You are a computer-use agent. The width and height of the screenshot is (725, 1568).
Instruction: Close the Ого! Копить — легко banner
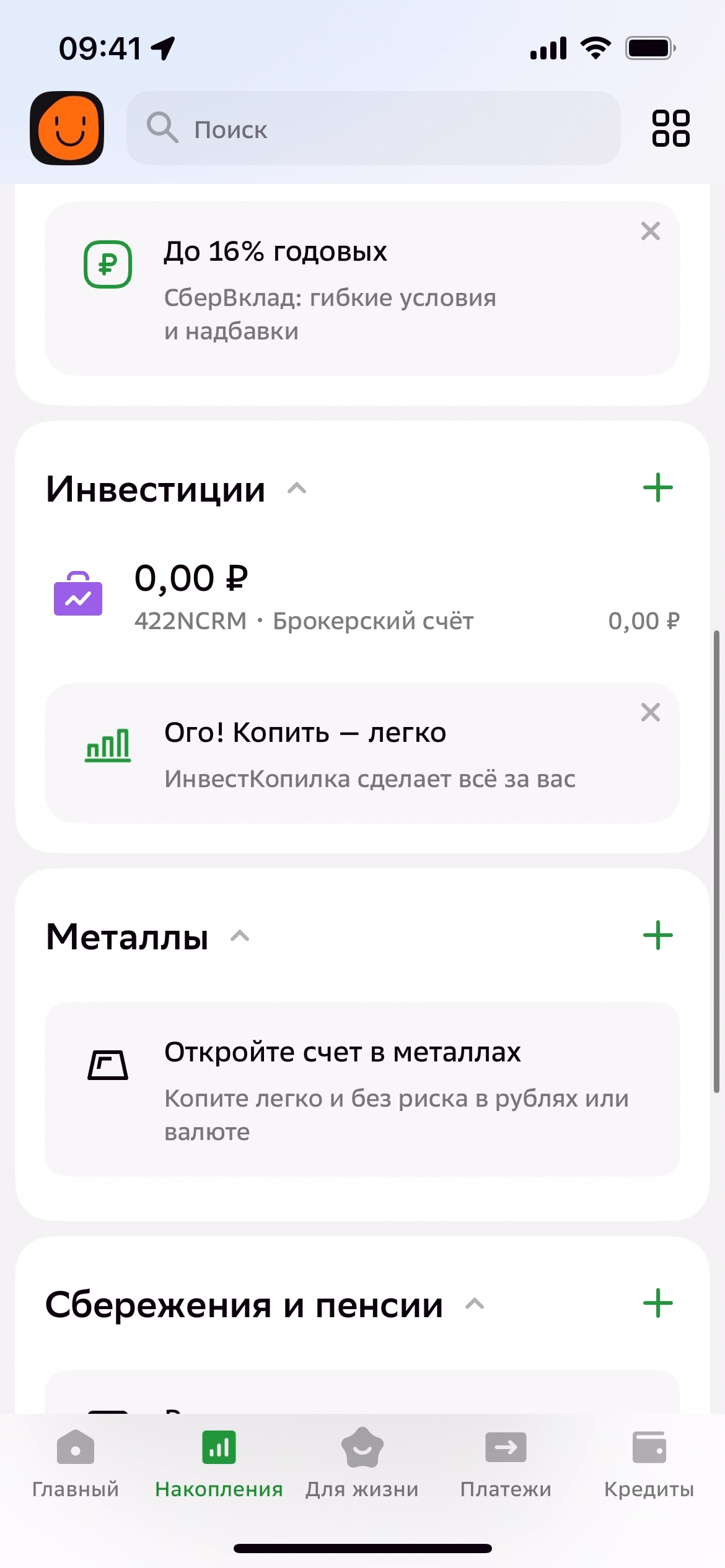click(650, 712)
